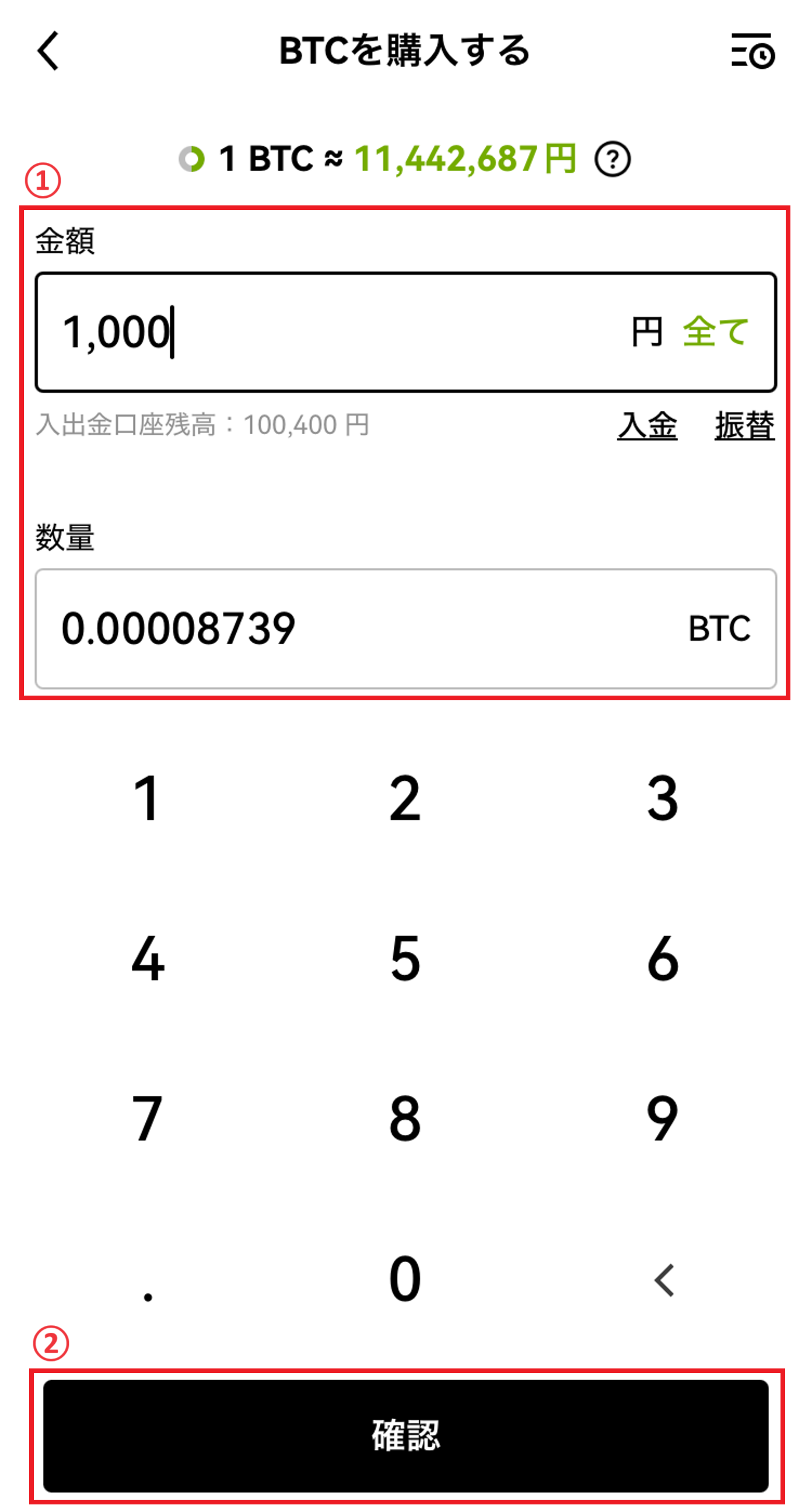Open the order history icon
Viewport: 812px width, 1512px height.
pos(752,51)
